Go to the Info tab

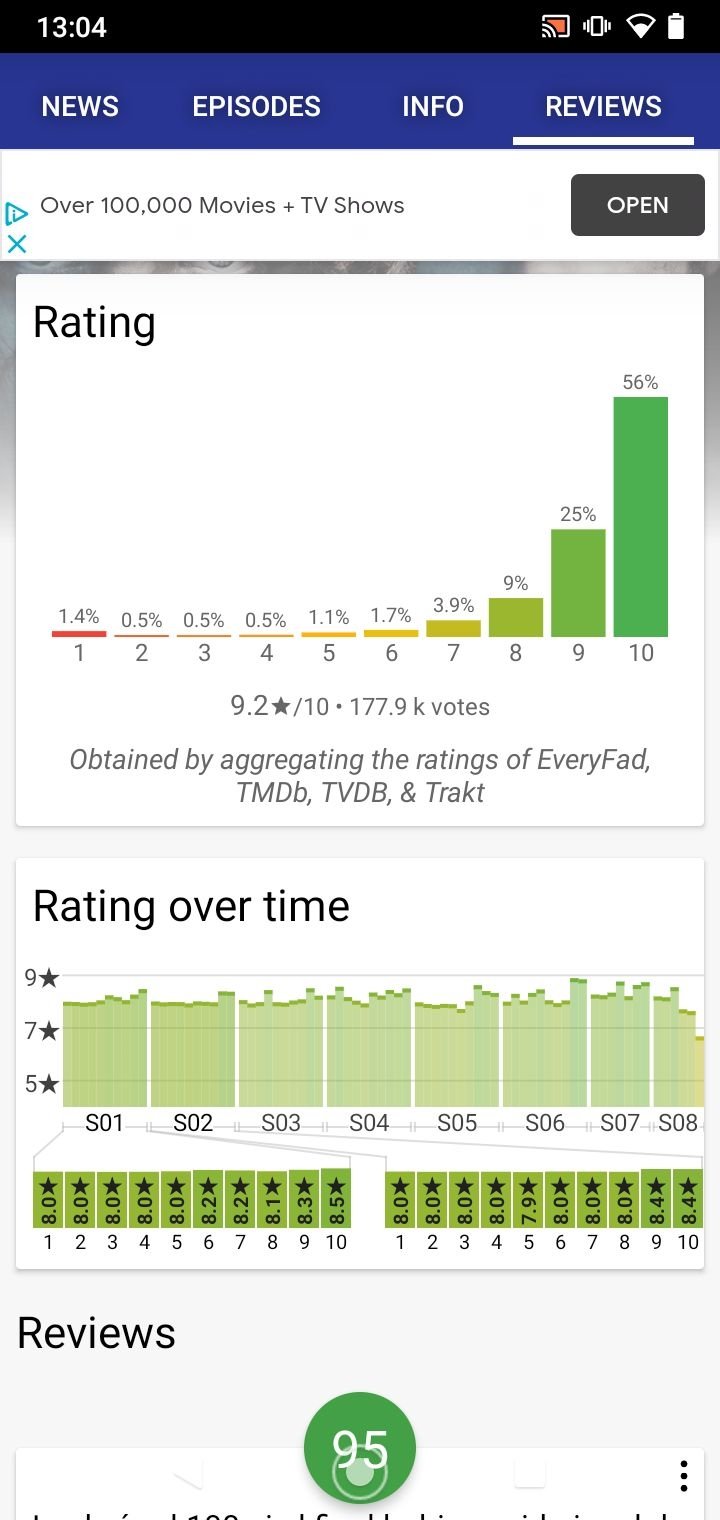pyautogui.click(x=433, y=106)
